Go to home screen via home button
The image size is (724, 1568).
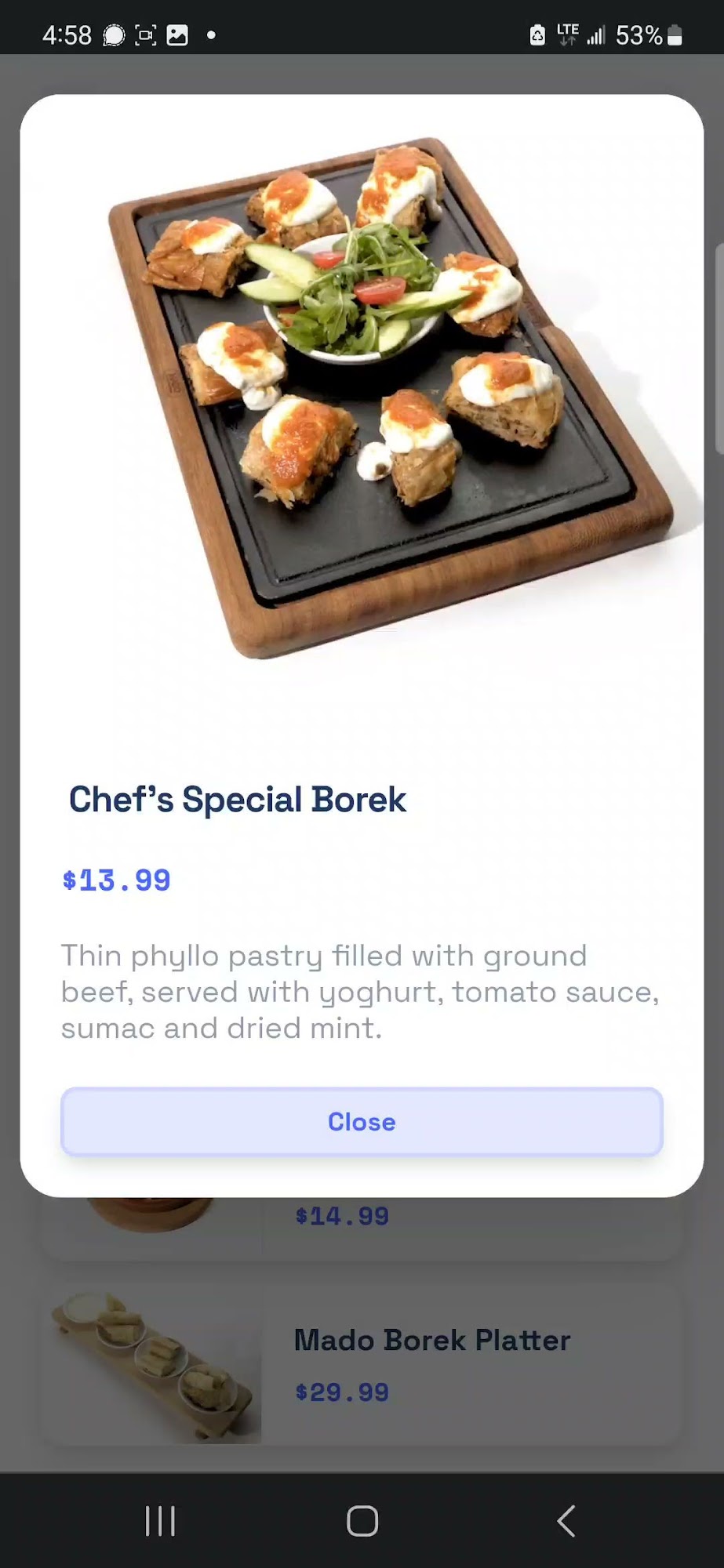pos(362,1521)
